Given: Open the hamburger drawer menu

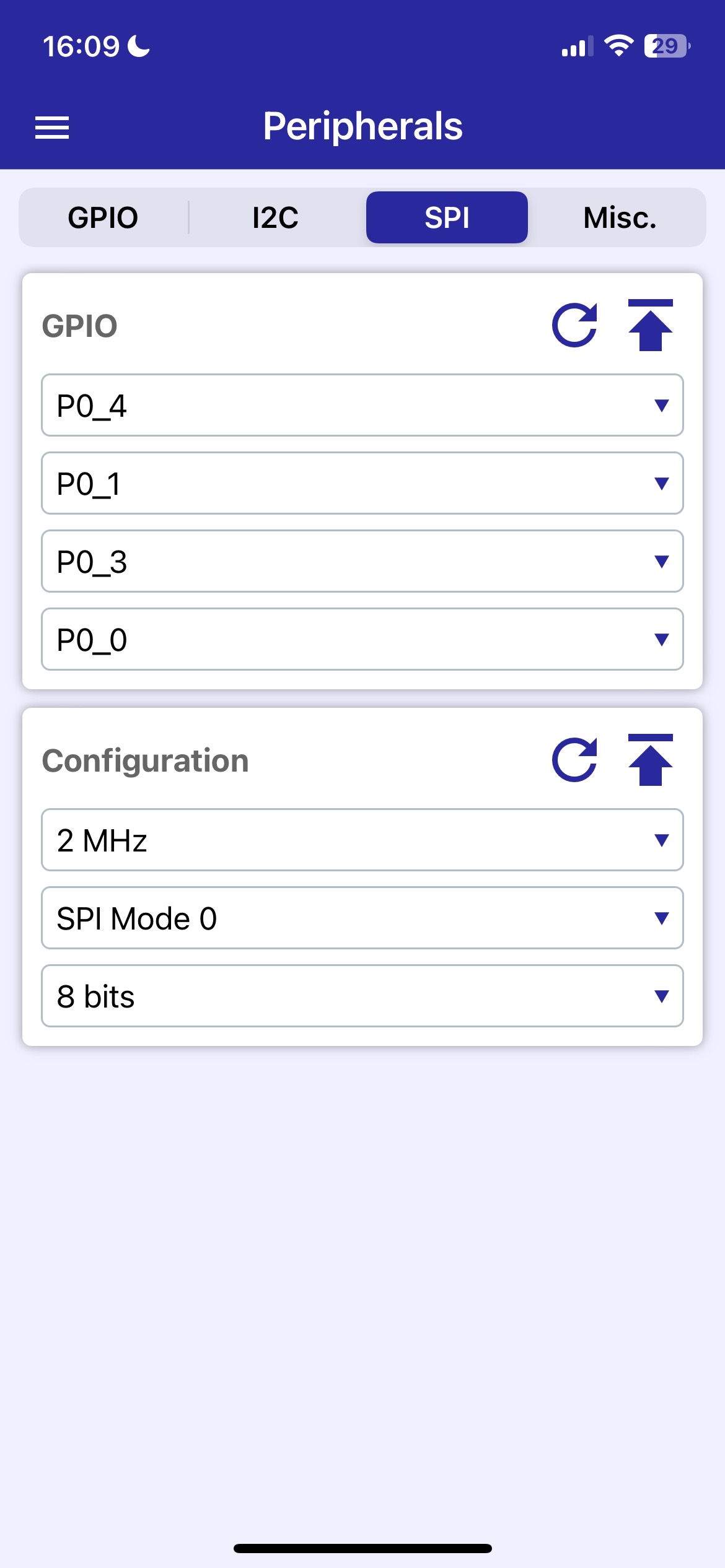Looking at the screenshot, I should pyautogui.click(x=52, y=128).
